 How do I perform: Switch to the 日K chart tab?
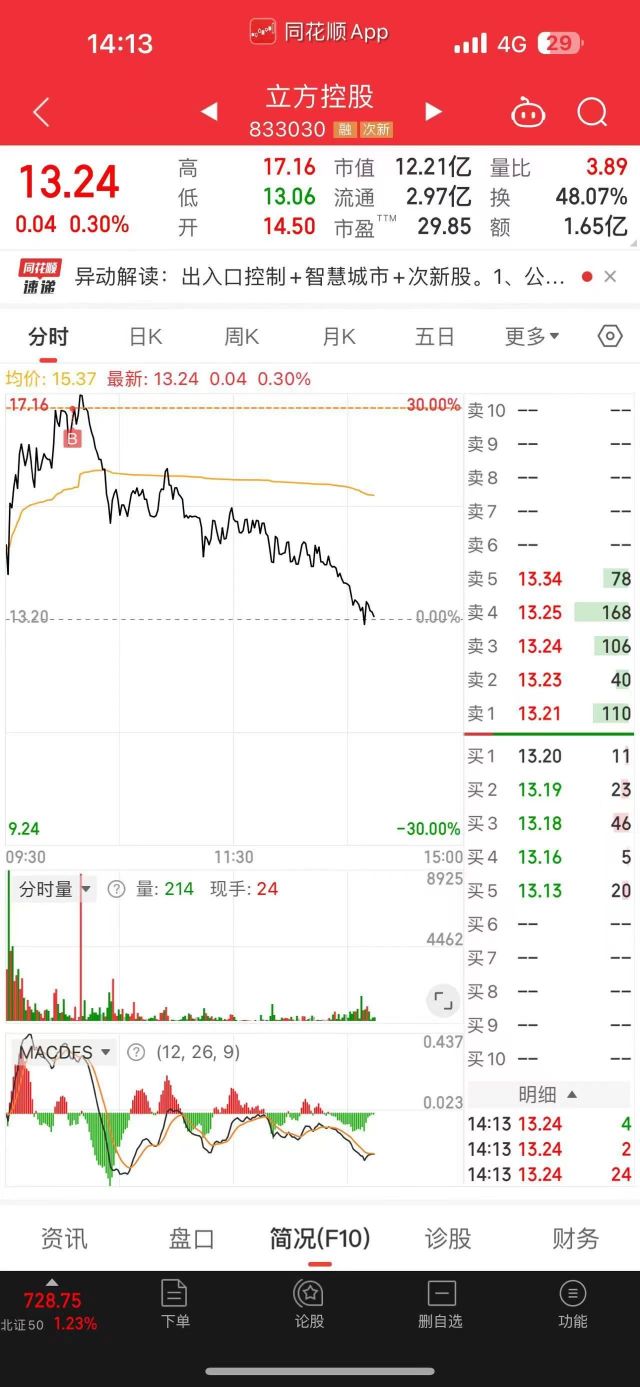[x=145, y=337]
